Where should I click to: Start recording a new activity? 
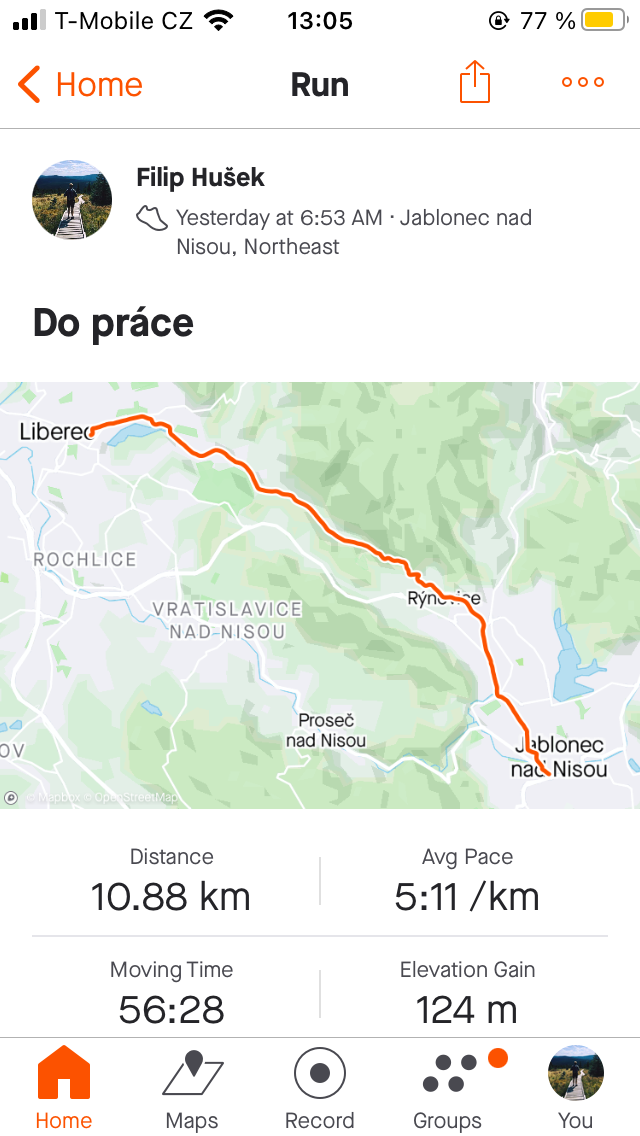pyautogui.click(x=320, y=1087)
